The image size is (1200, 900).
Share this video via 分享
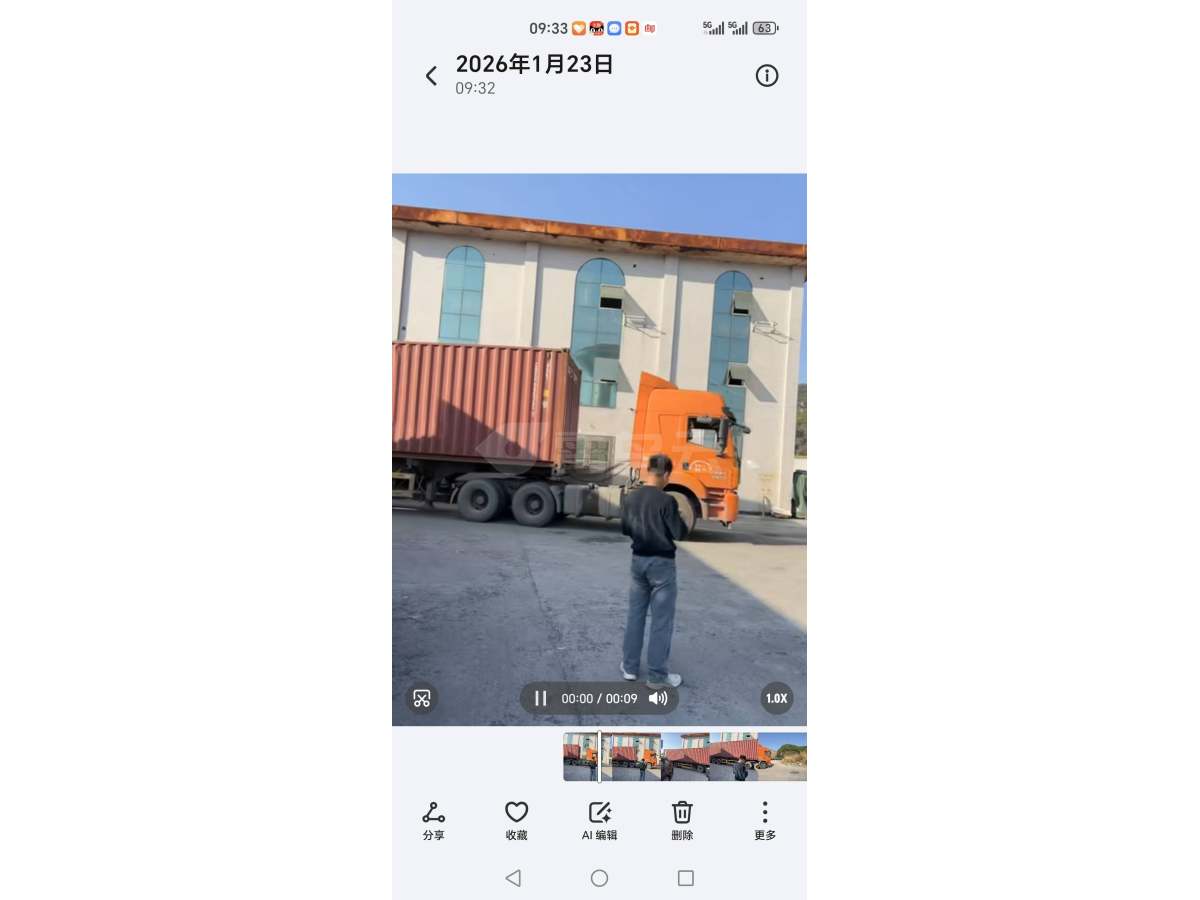pos(433,820)
